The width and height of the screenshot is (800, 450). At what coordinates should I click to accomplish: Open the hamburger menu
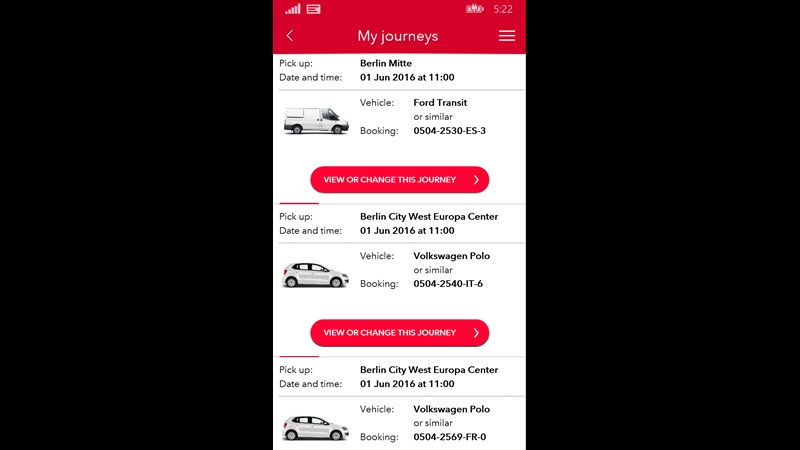507,36
